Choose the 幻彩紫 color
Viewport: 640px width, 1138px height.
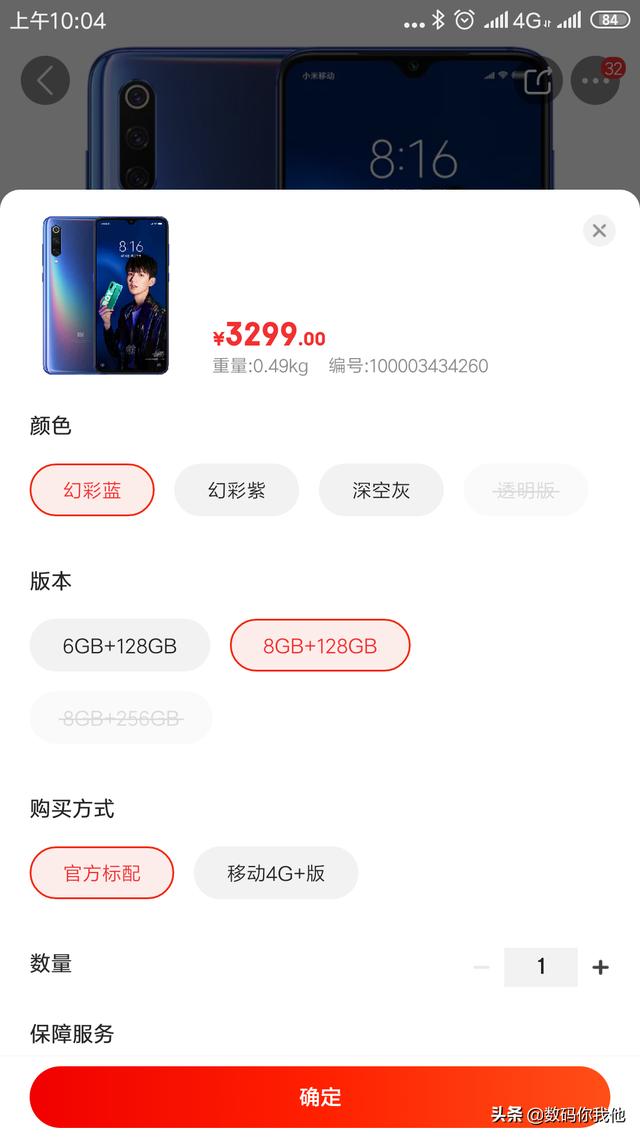click(237, 490)
